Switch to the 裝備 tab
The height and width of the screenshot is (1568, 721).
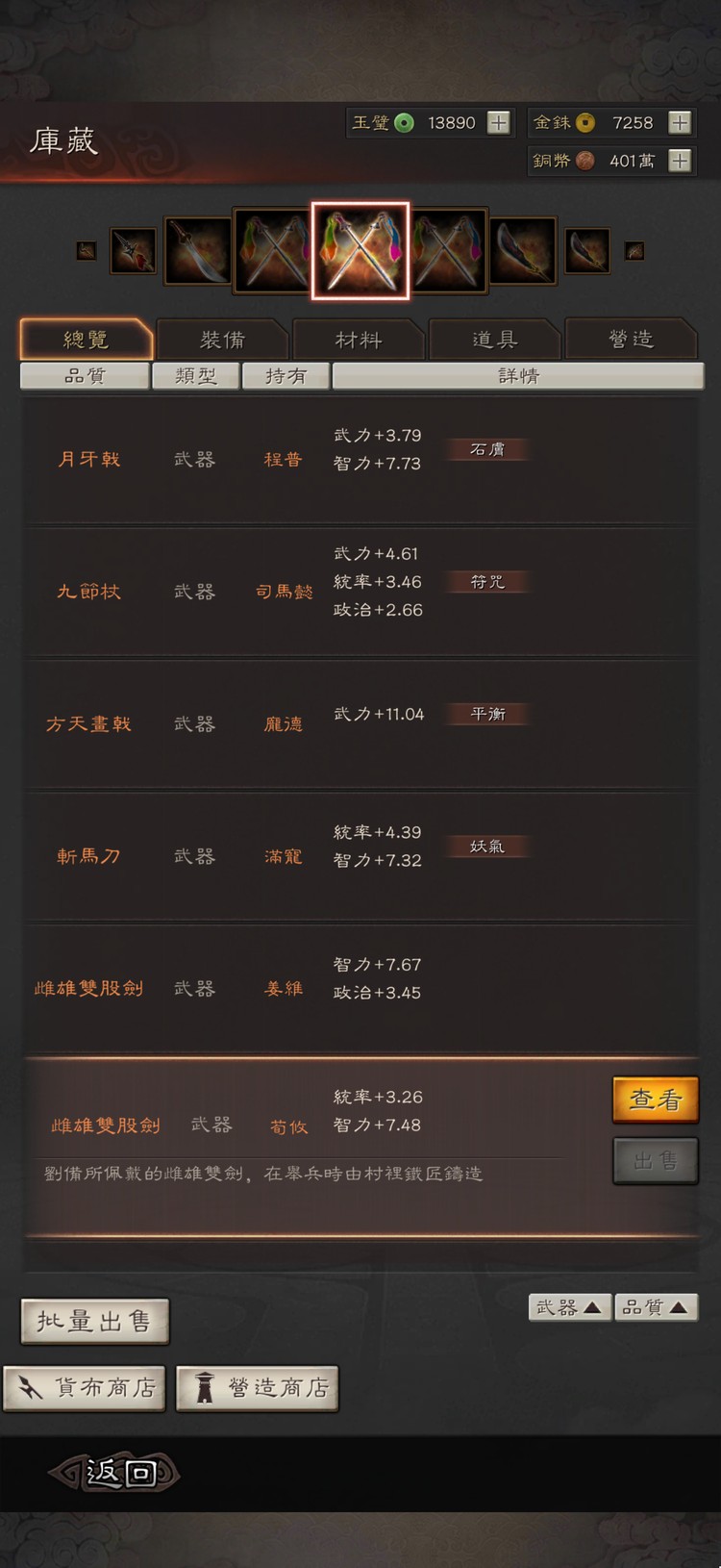222,339
